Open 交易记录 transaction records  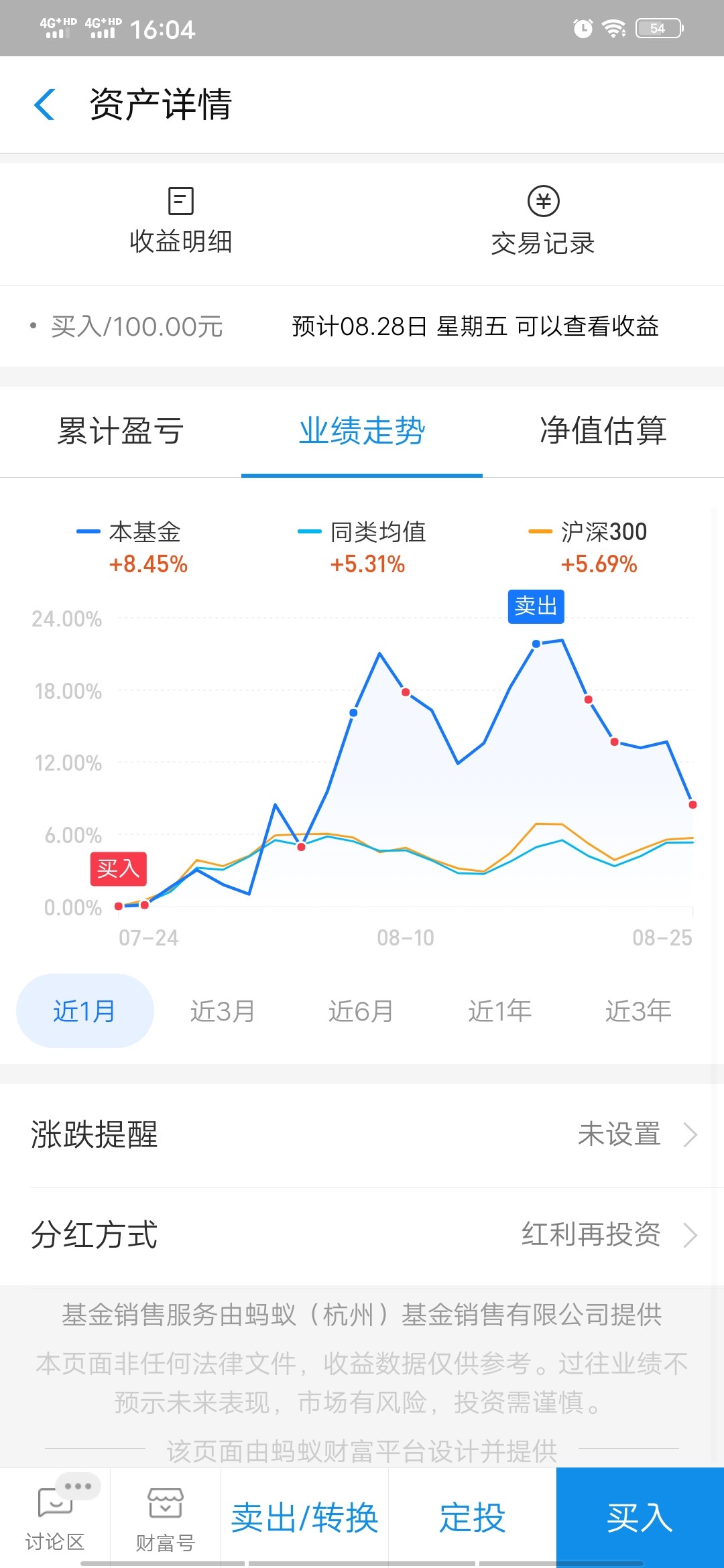pos(543,221)
